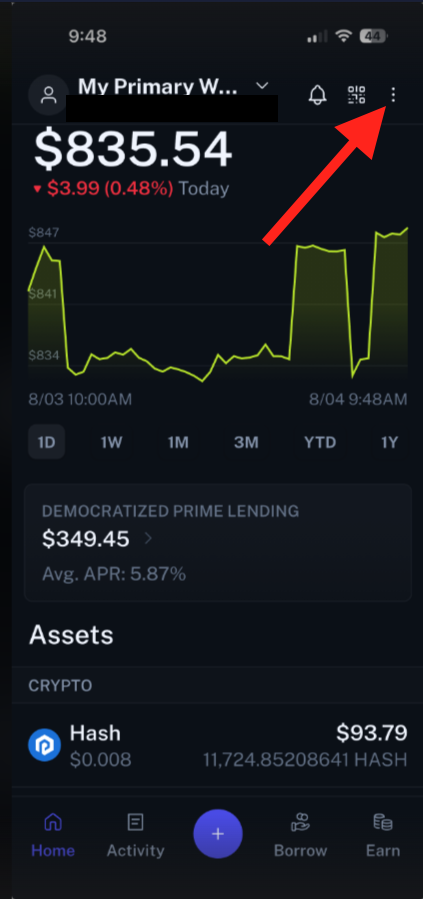
Task: Switch to the Activity tab
Action: (135, 834)
